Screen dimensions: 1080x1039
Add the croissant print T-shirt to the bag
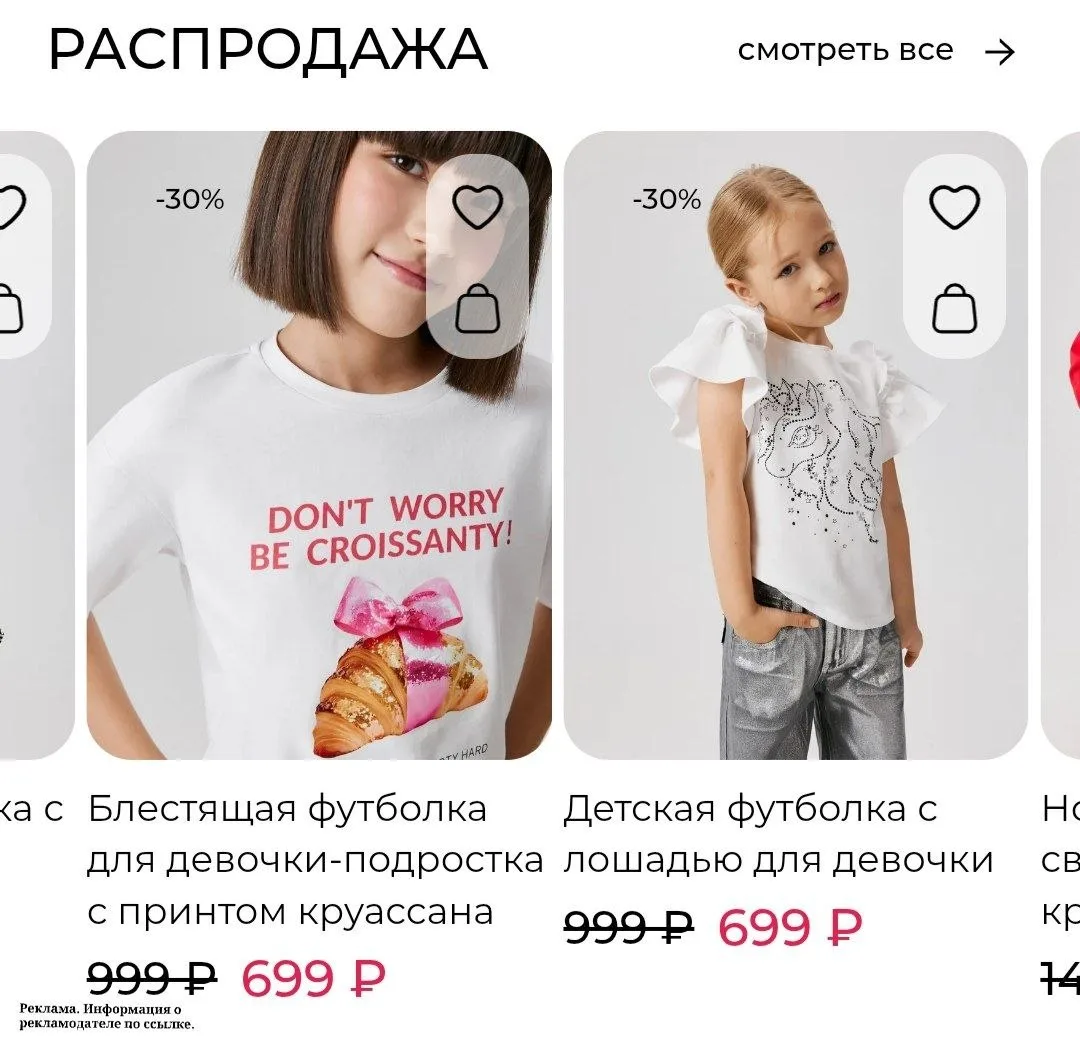[477, 308]
